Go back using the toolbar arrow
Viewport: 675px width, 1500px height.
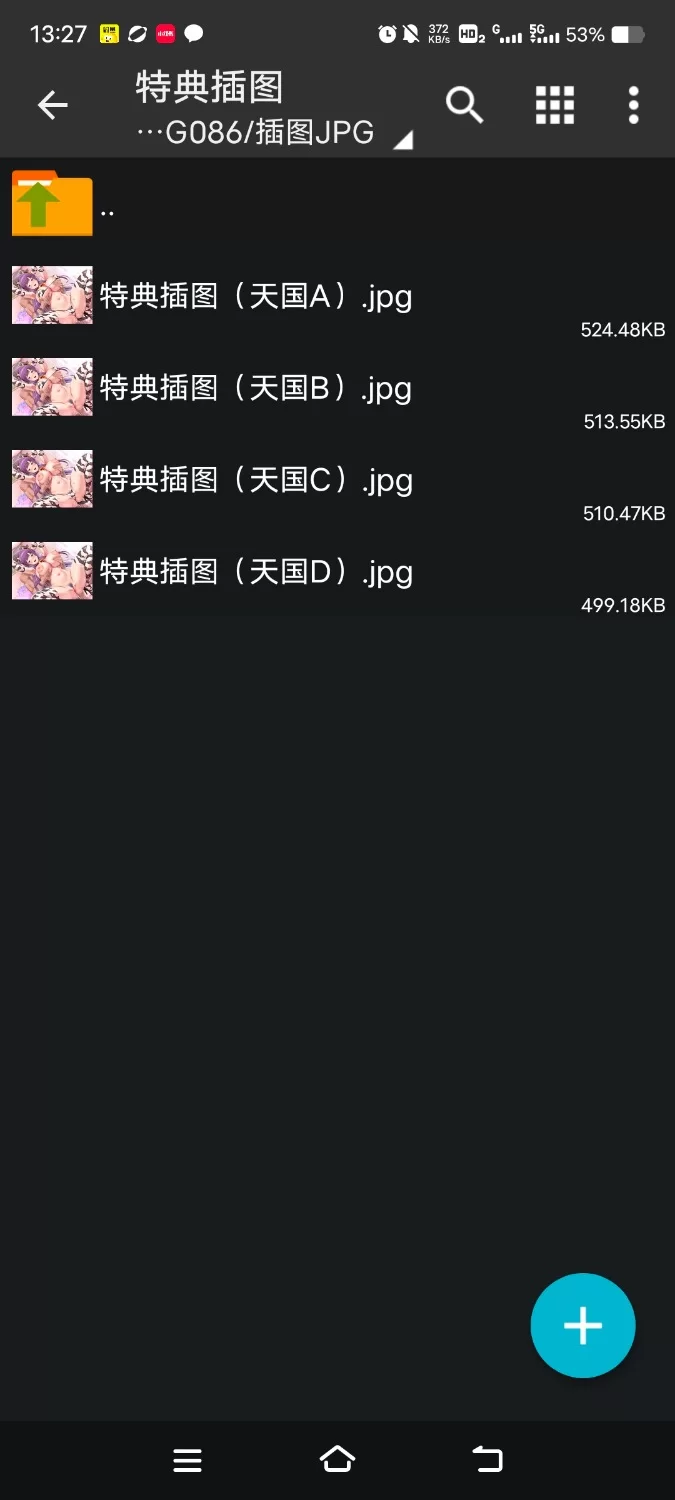pos(52,105)
